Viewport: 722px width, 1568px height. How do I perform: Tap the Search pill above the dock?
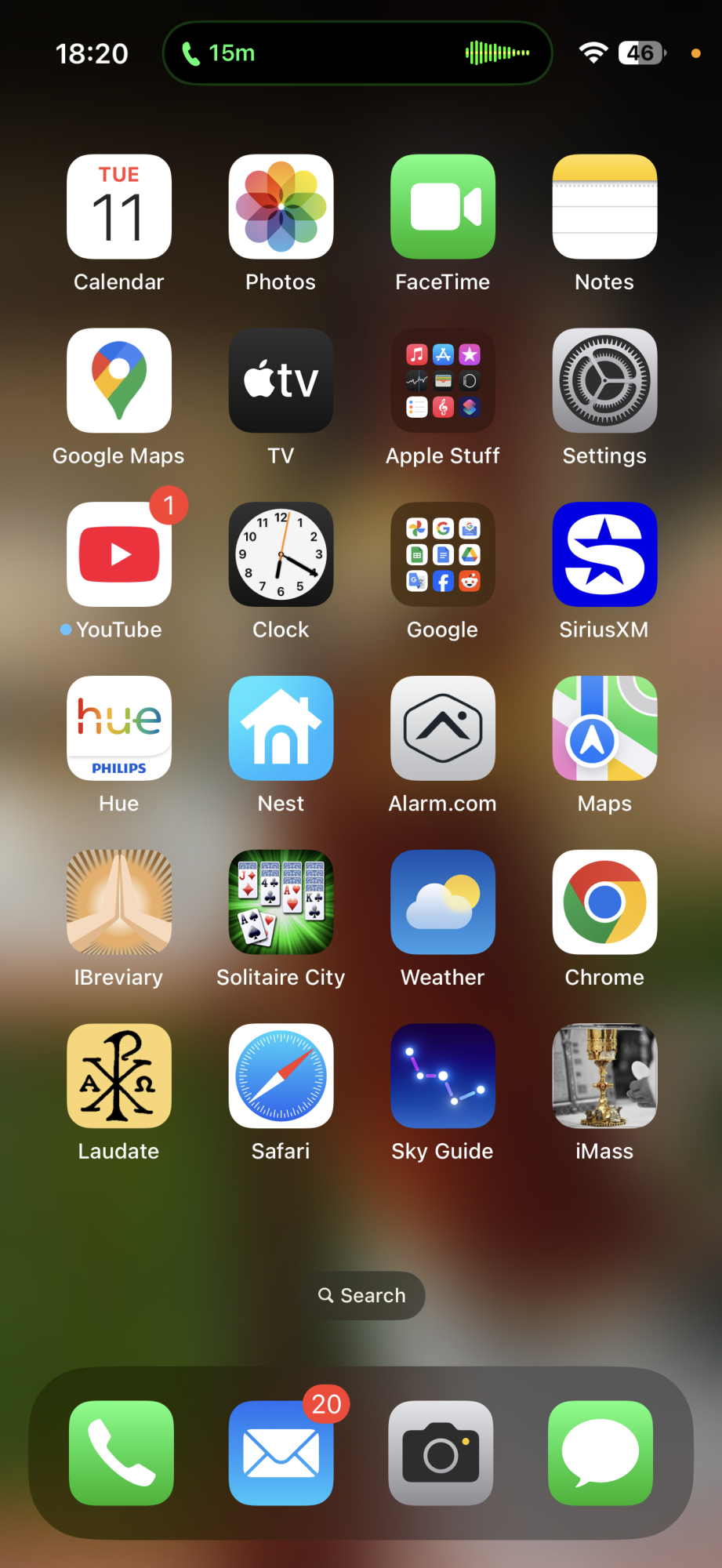tap(361, 1295)
